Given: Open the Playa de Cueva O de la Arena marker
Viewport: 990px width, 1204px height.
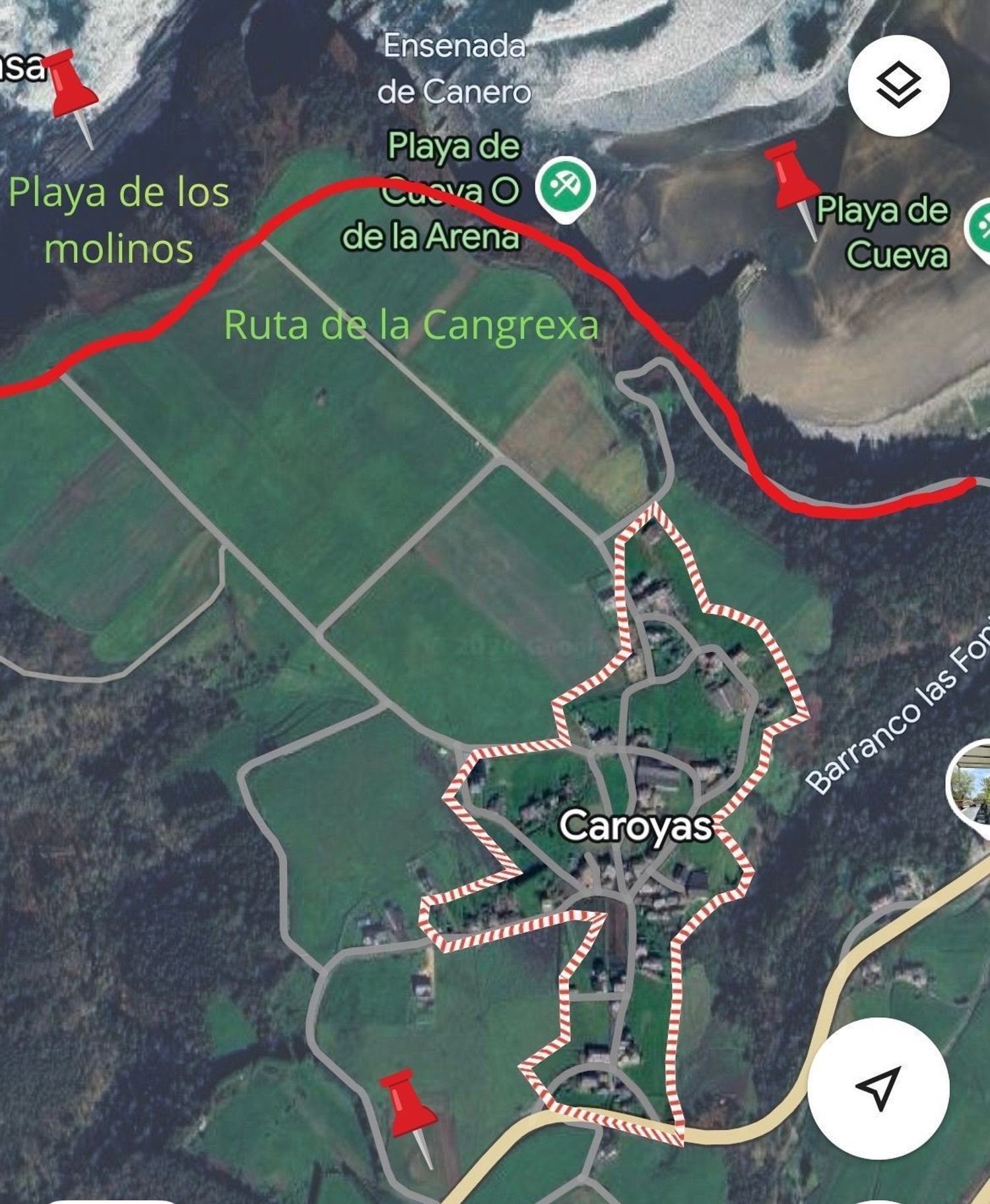Looking at the screenshot, I should tap(566, 188).
